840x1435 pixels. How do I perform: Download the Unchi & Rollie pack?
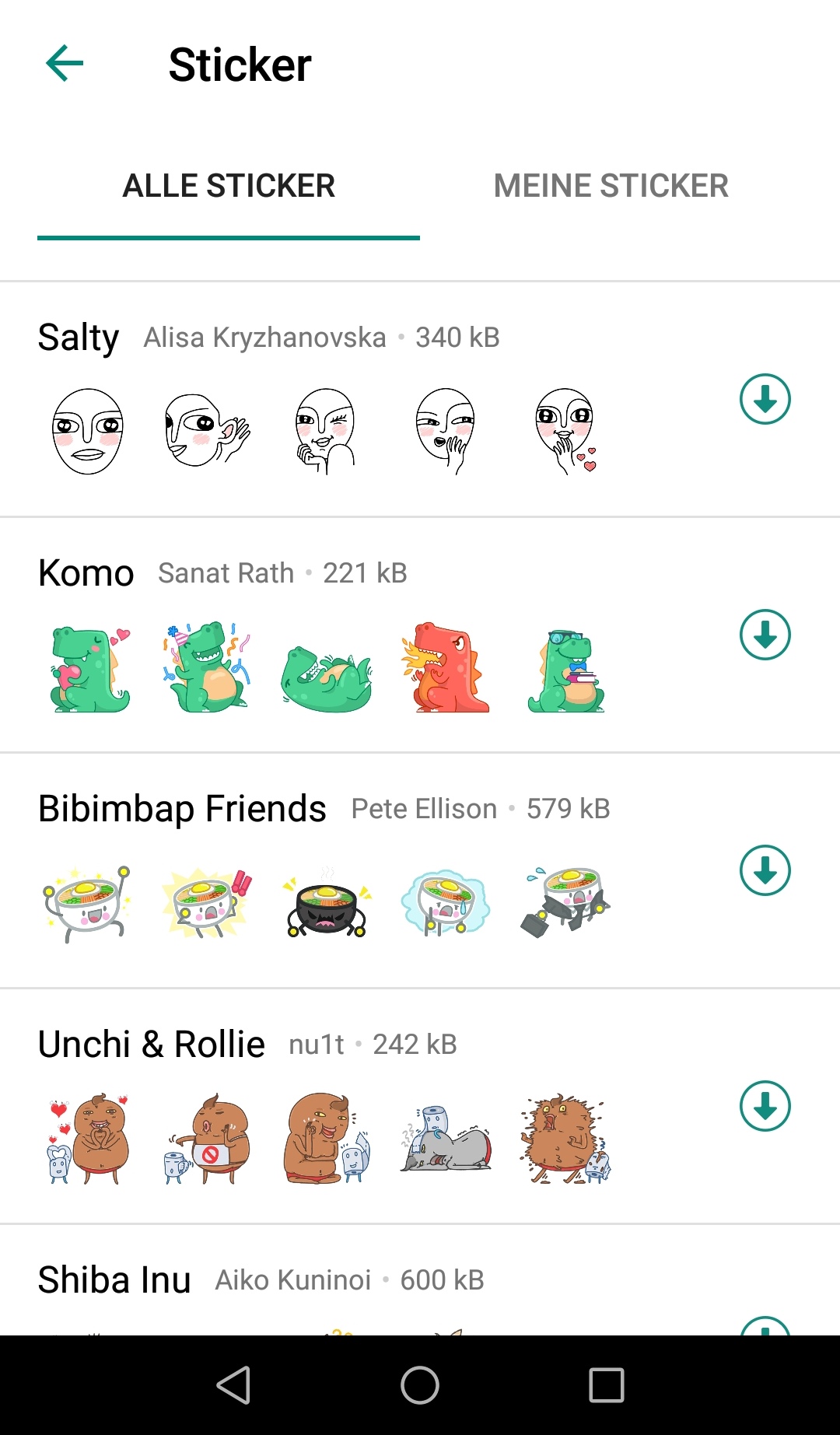(x=765, y=1106)
